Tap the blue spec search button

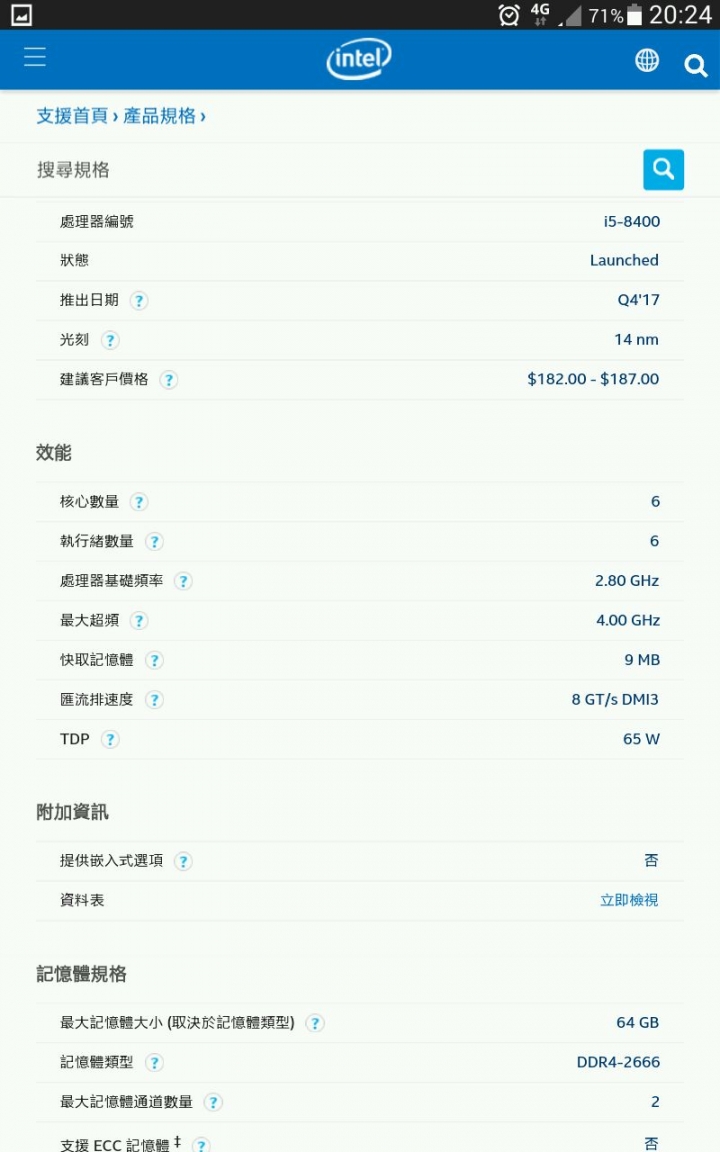(663, 170)
